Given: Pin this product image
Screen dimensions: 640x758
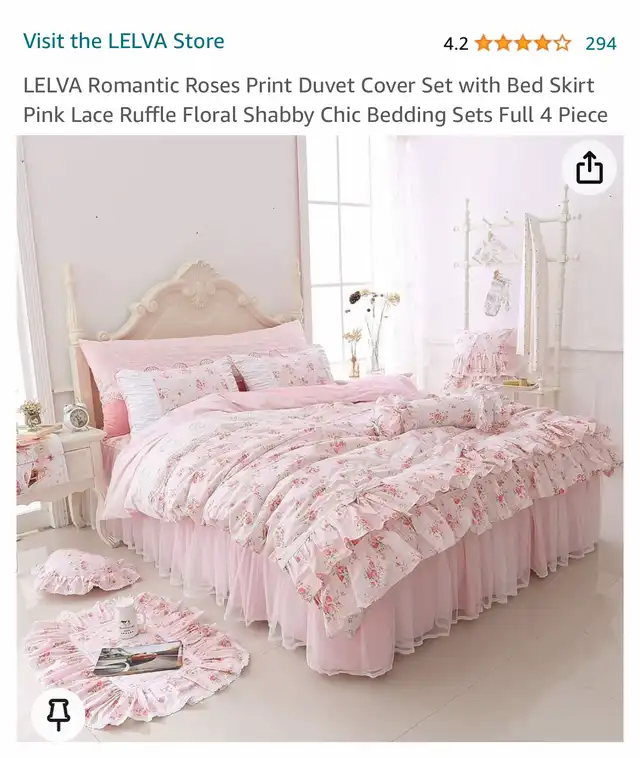Looking at the screenshot, I should pyautogui.click(x=57, y=714).
